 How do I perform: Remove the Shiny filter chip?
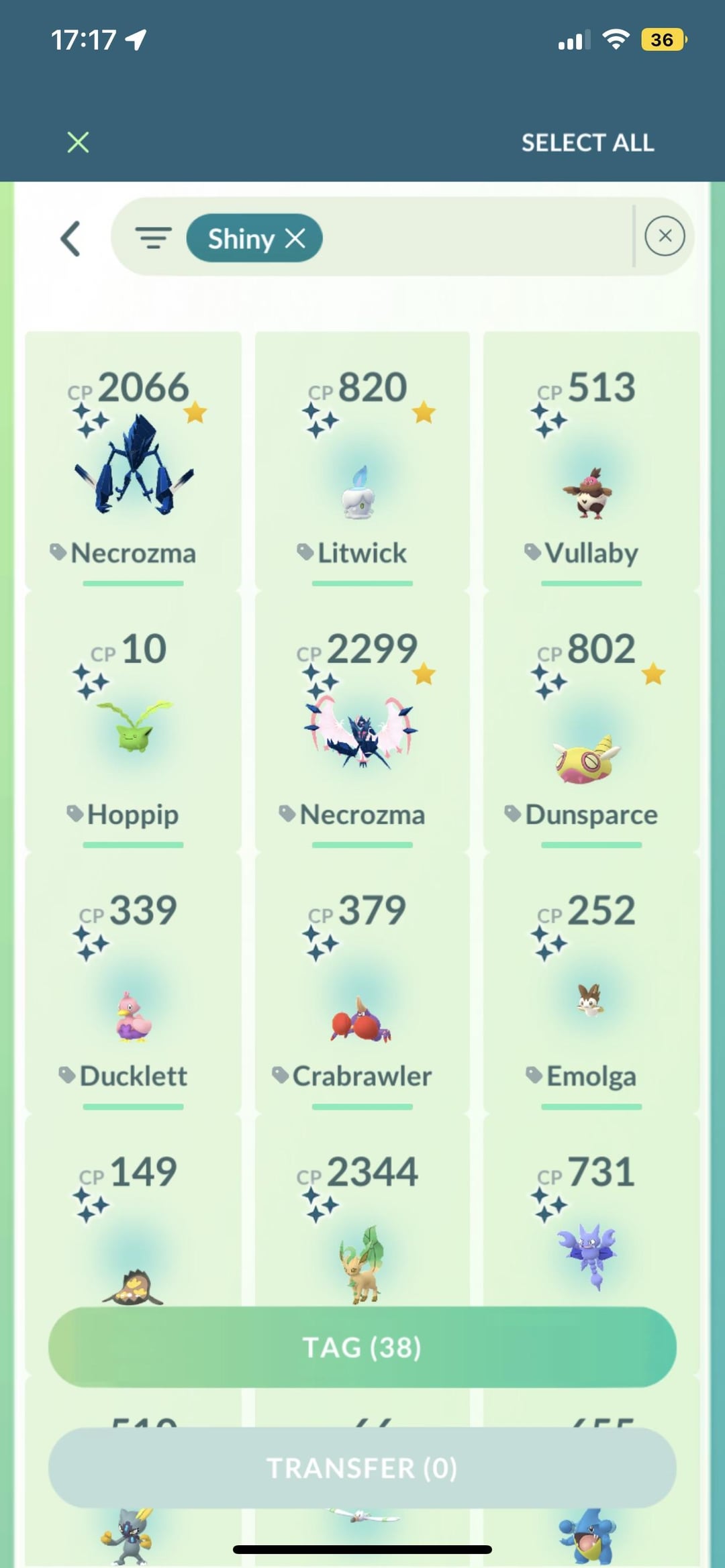tap(295, 238)
